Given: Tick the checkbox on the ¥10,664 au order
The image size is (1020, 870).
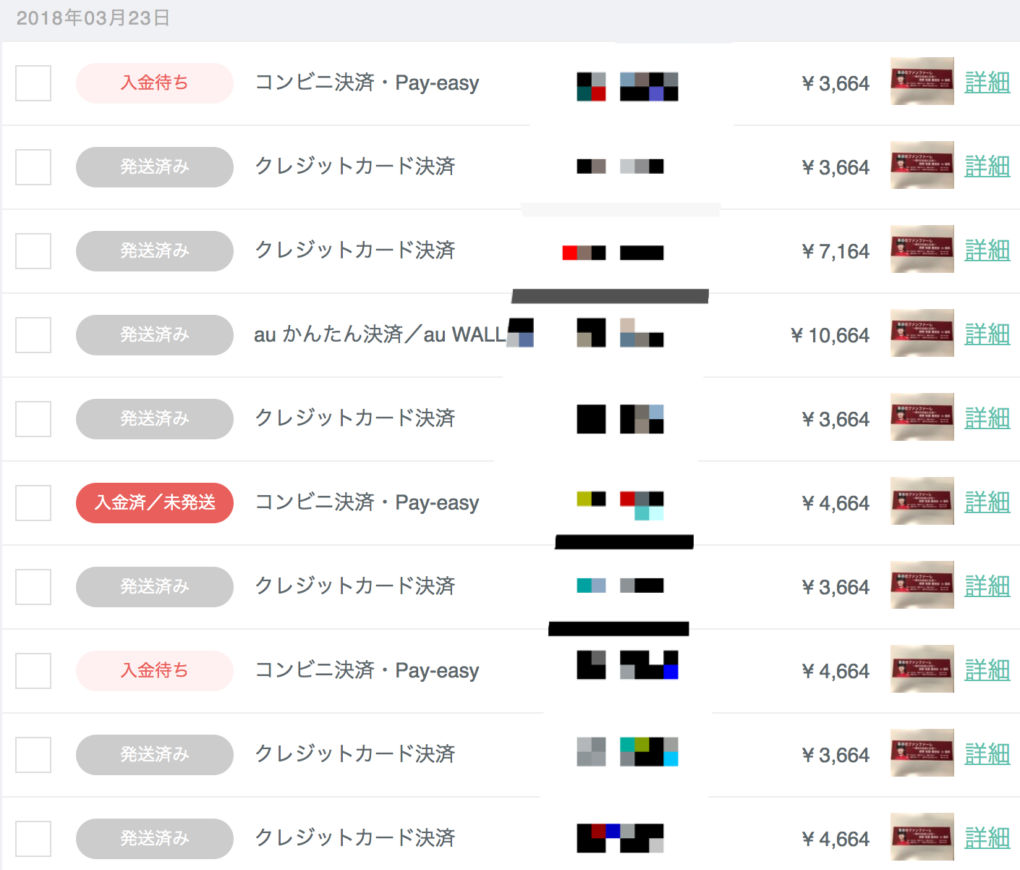Looking at the screenshot, I should [x=33, y=335].
